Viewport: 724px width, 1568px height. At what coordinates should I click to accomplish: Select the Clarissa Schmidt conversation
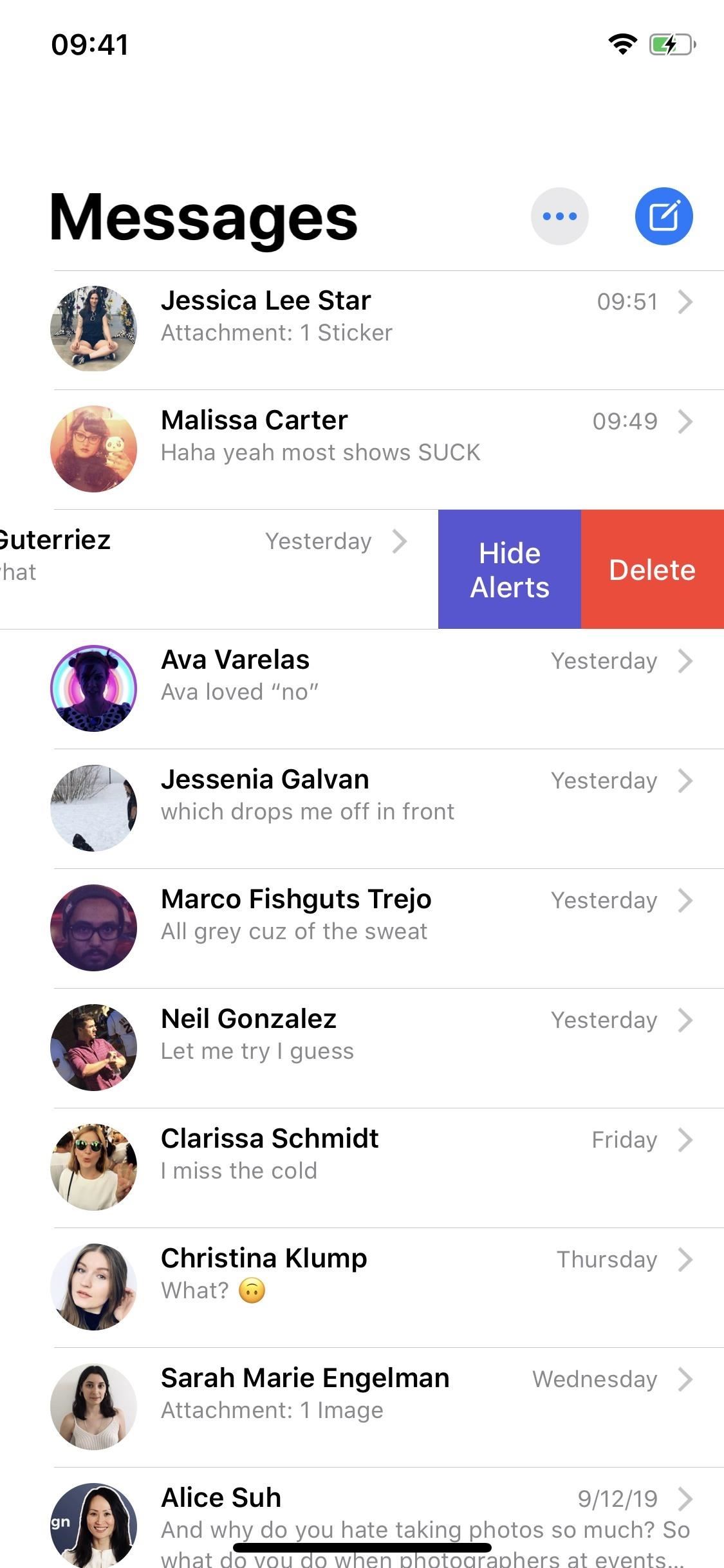pos(386,1168)
